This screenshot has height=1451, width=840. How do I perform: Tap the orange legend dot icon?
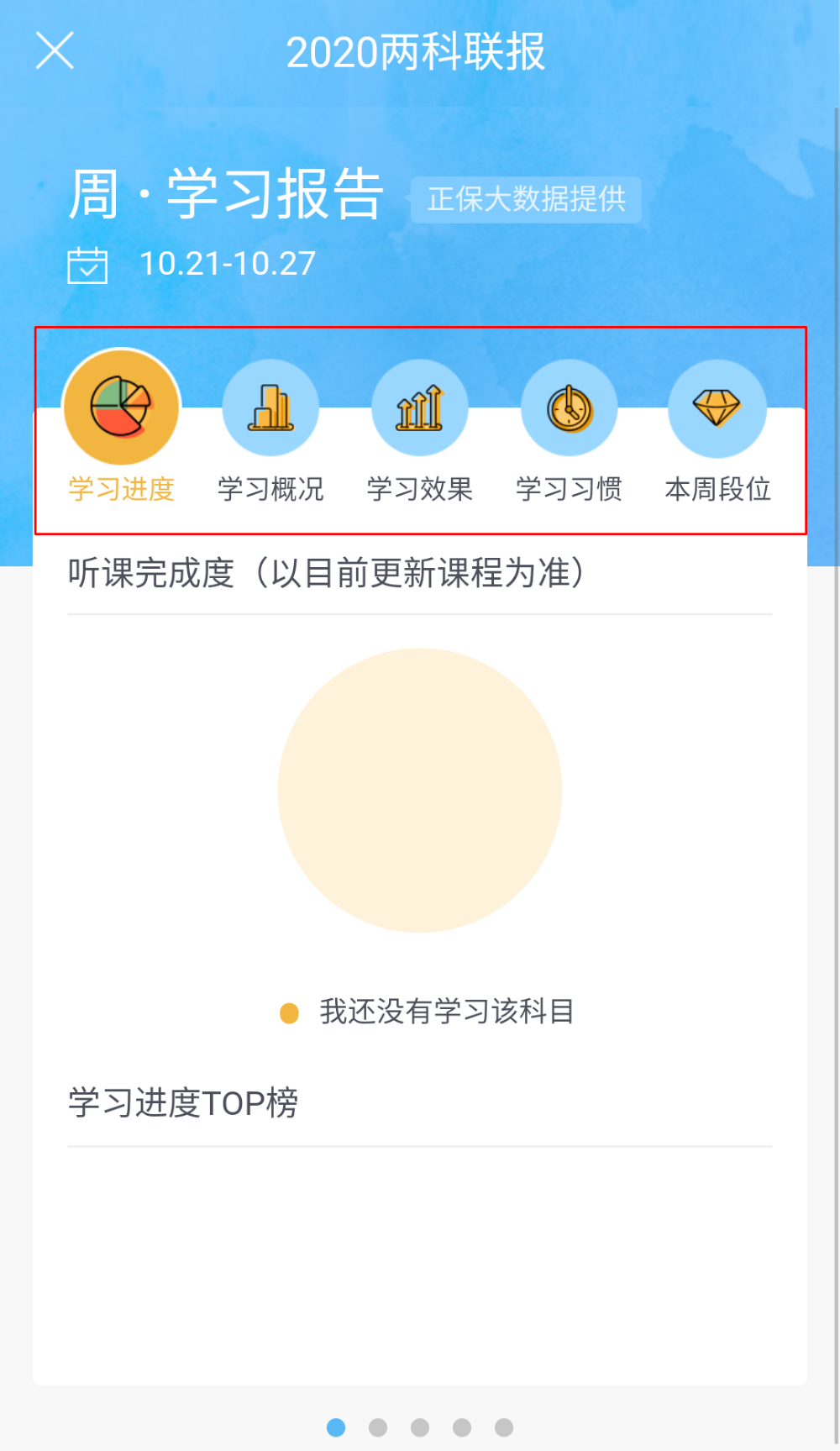[x=290, y=1012]
